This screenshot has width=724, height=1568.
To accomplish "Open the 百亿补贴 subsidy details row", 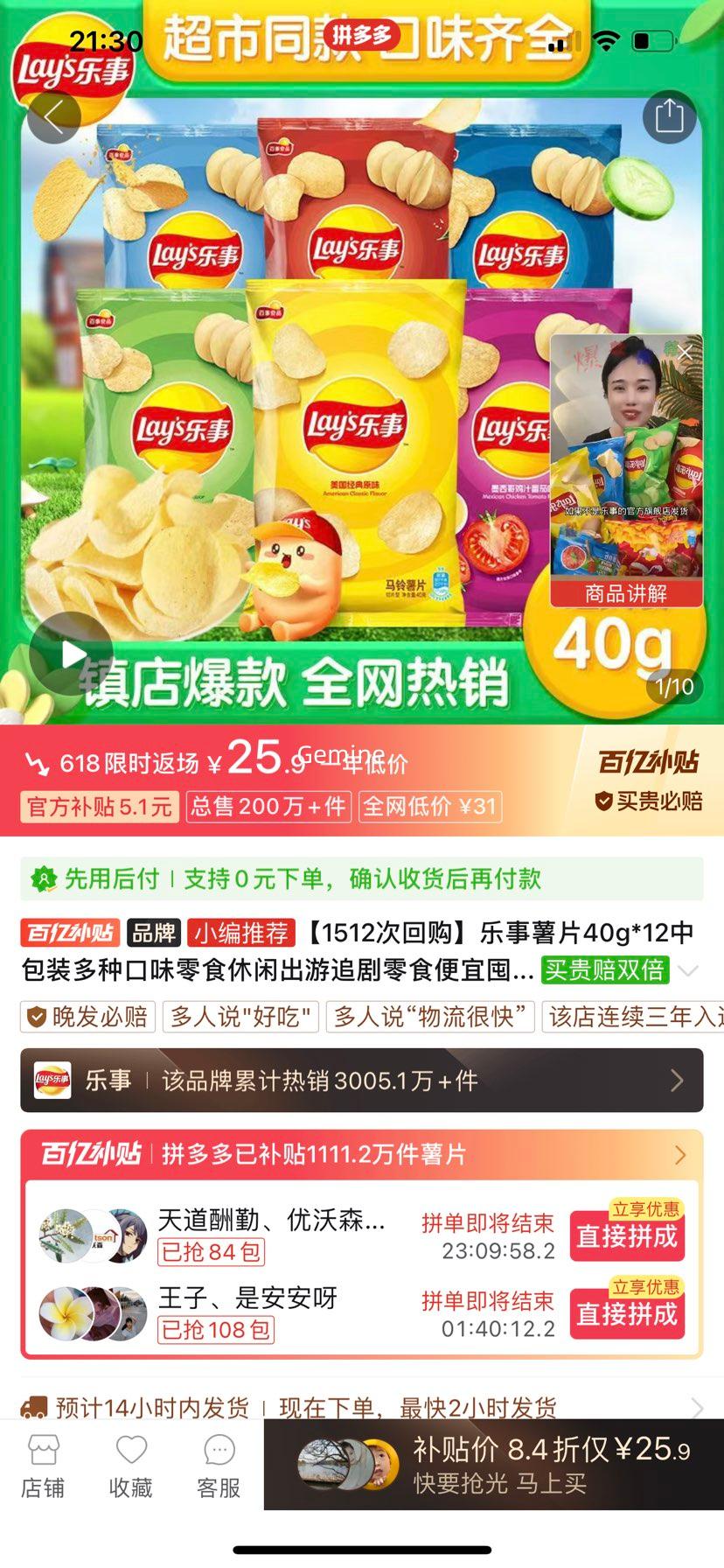I will (x=361, y=1154).
